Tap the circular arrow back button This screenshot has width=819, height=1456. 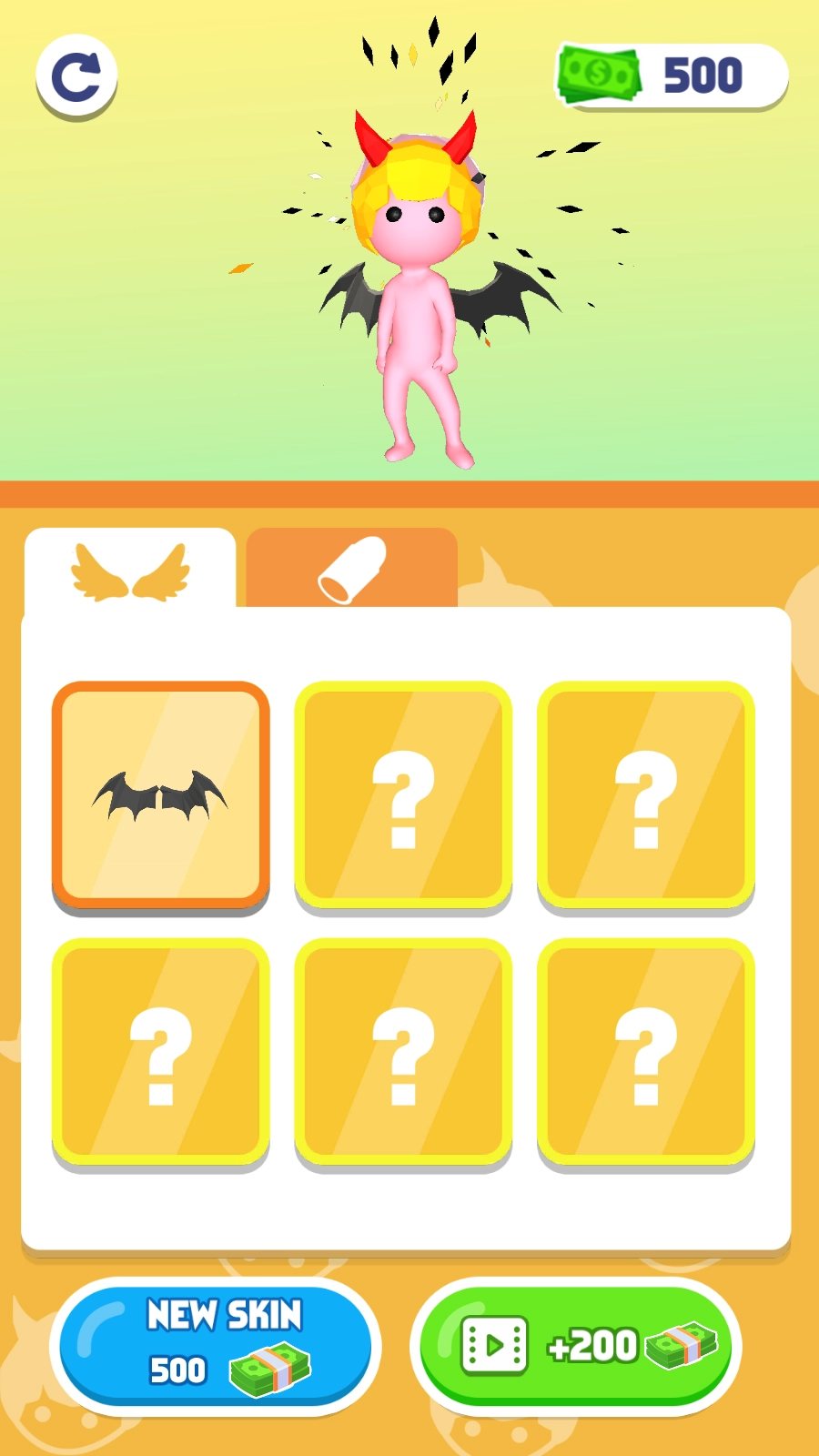tap(76, 76)
